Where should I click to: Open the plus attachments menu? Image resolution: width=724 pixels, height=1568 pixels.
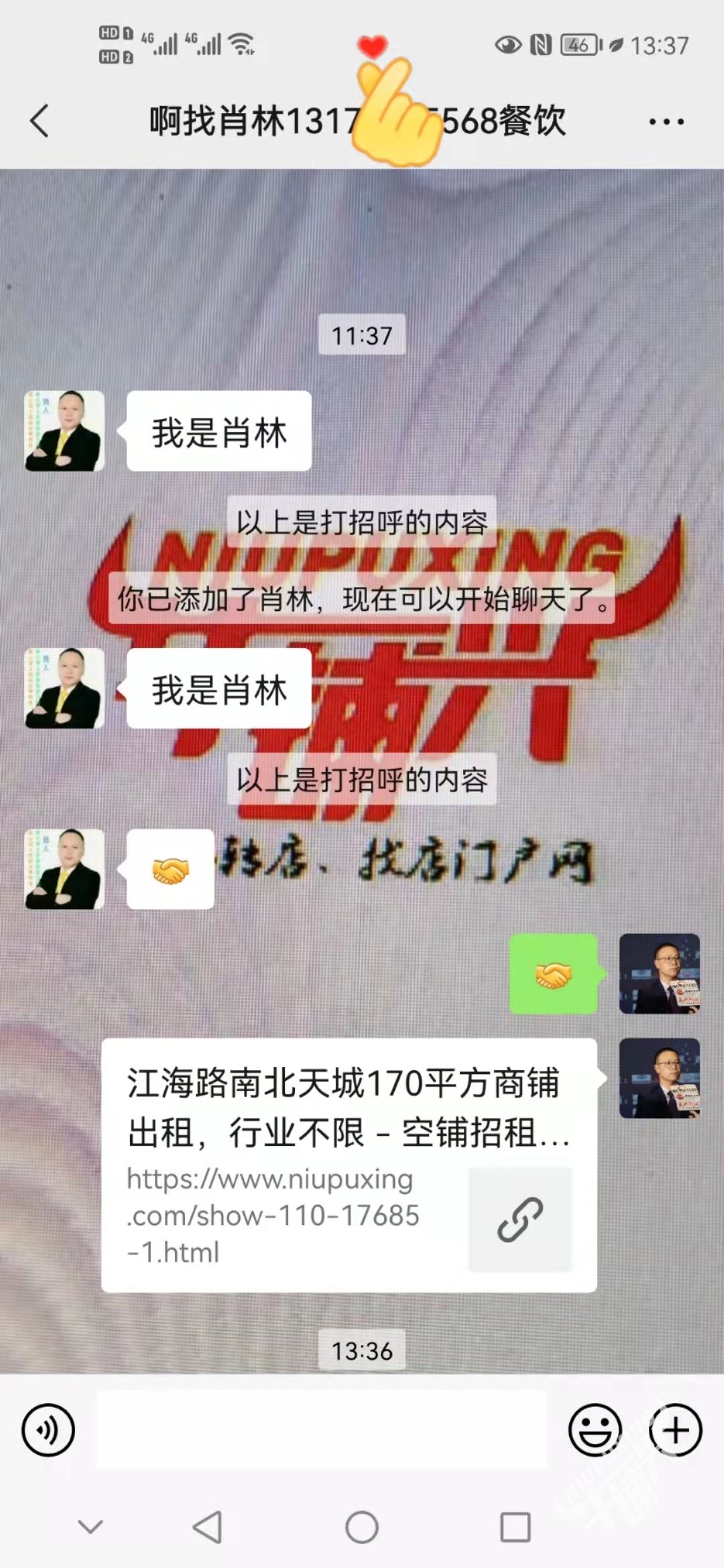(x=675, y=1429)
